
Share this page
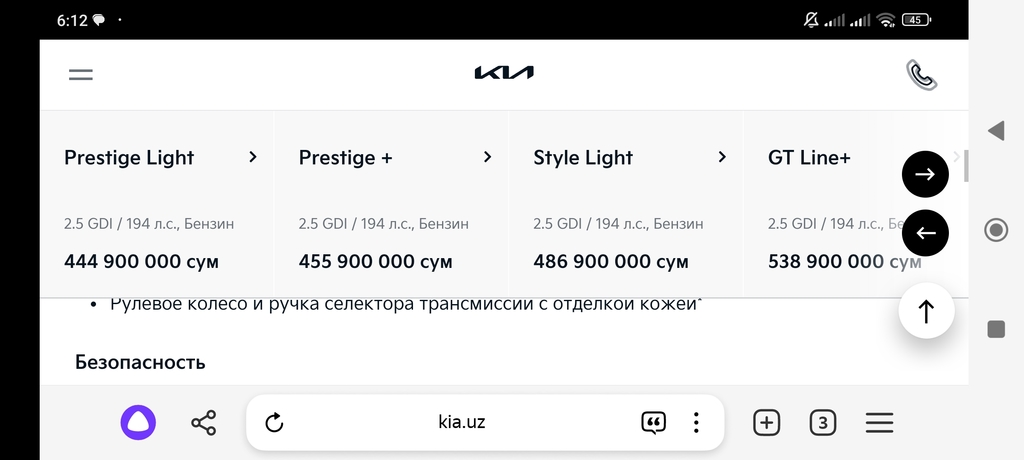click(x=203, y=423)
